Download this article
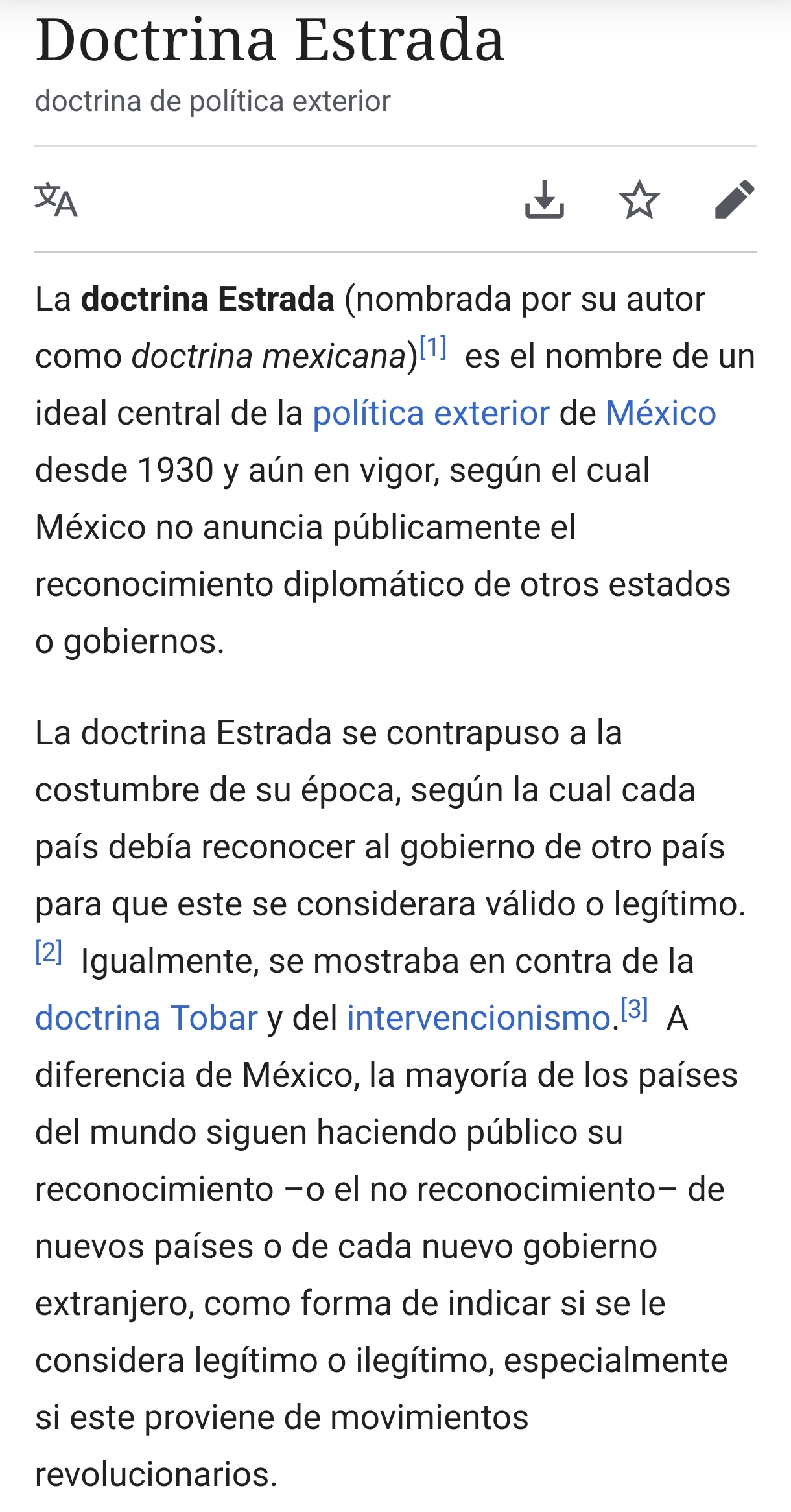 pyautogui.click(x=544, y=200)
